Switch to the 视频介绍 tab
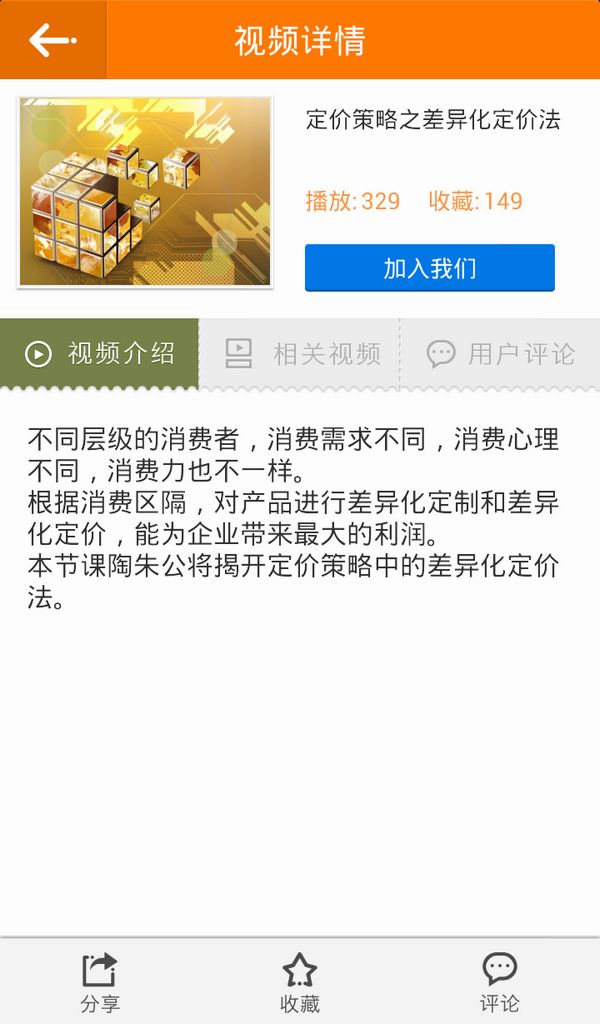This screenshot has height=1024, width=600. (x=100, y=353)
